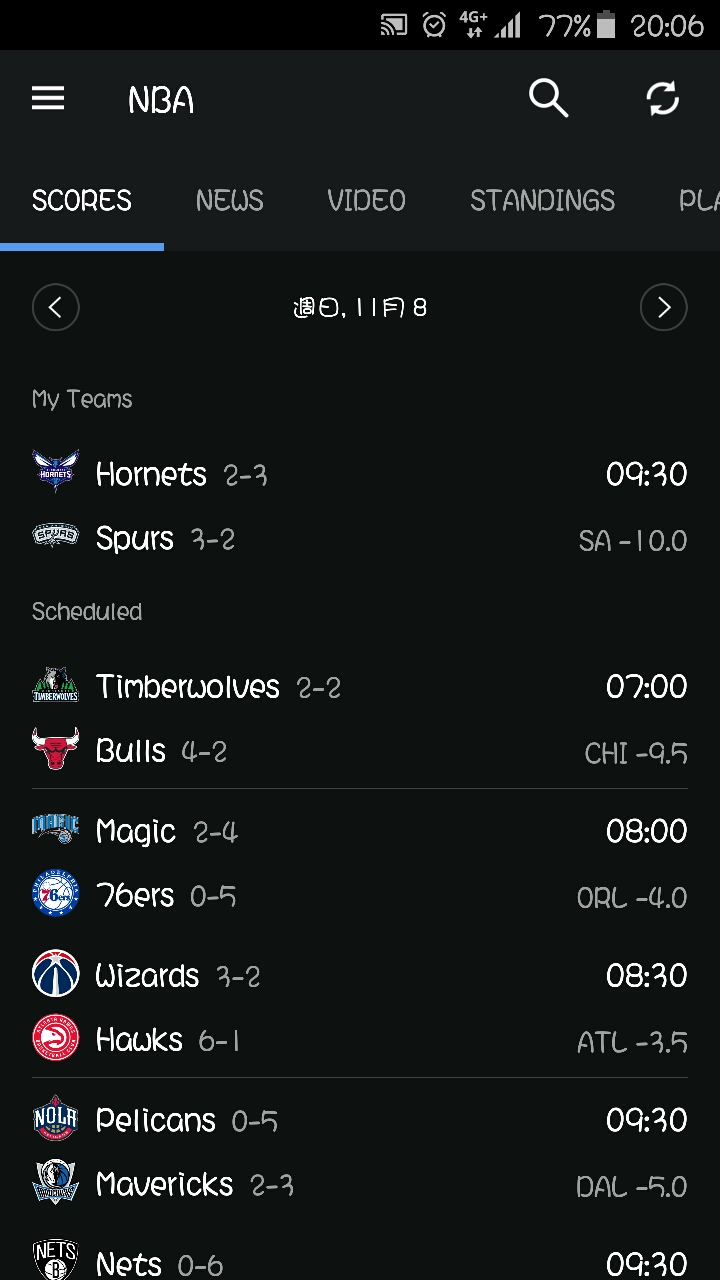
Task: Go to the previous day's scores
Action: point(55,307)
